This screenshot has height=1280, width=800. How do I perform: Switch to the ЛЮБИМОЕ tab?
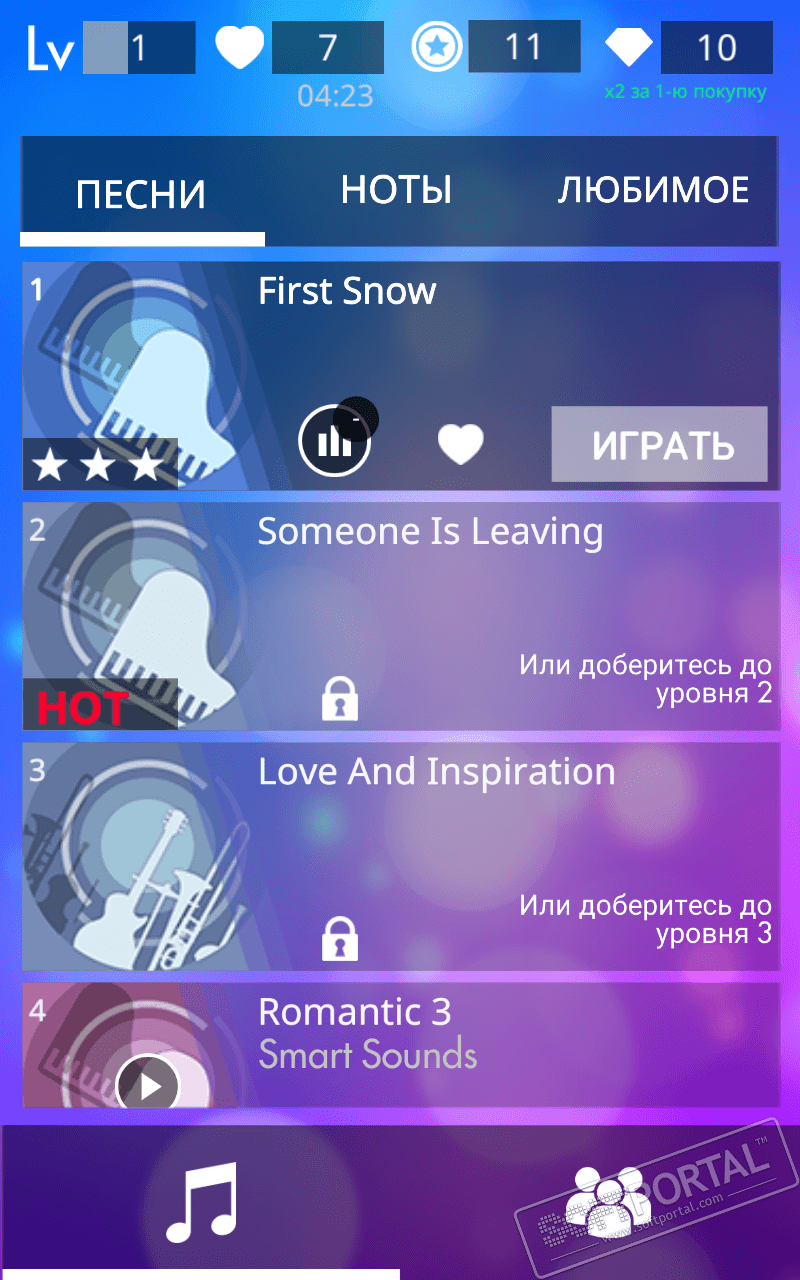coord(653,190)
